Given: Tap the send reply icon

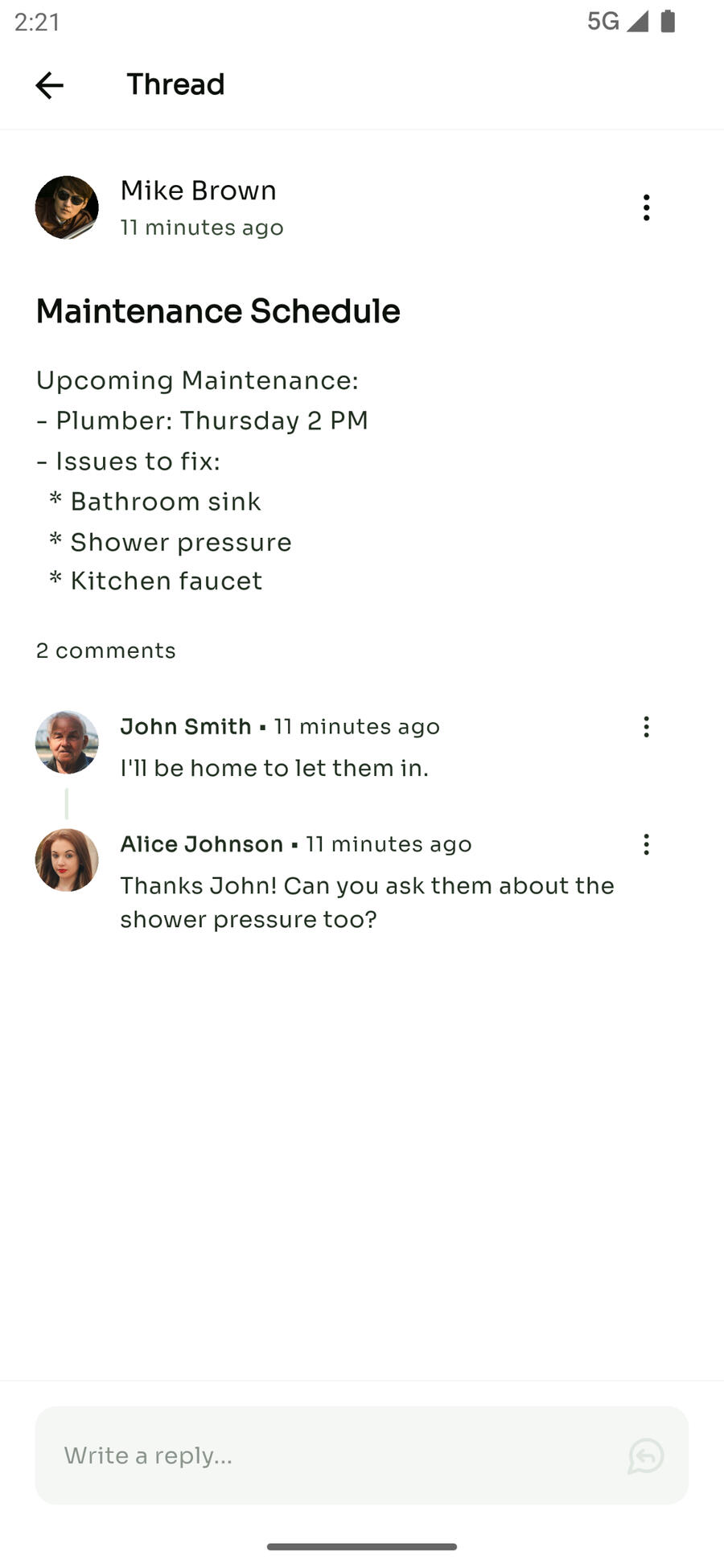Looking at the screenshot, I should tap(646, 1456).
